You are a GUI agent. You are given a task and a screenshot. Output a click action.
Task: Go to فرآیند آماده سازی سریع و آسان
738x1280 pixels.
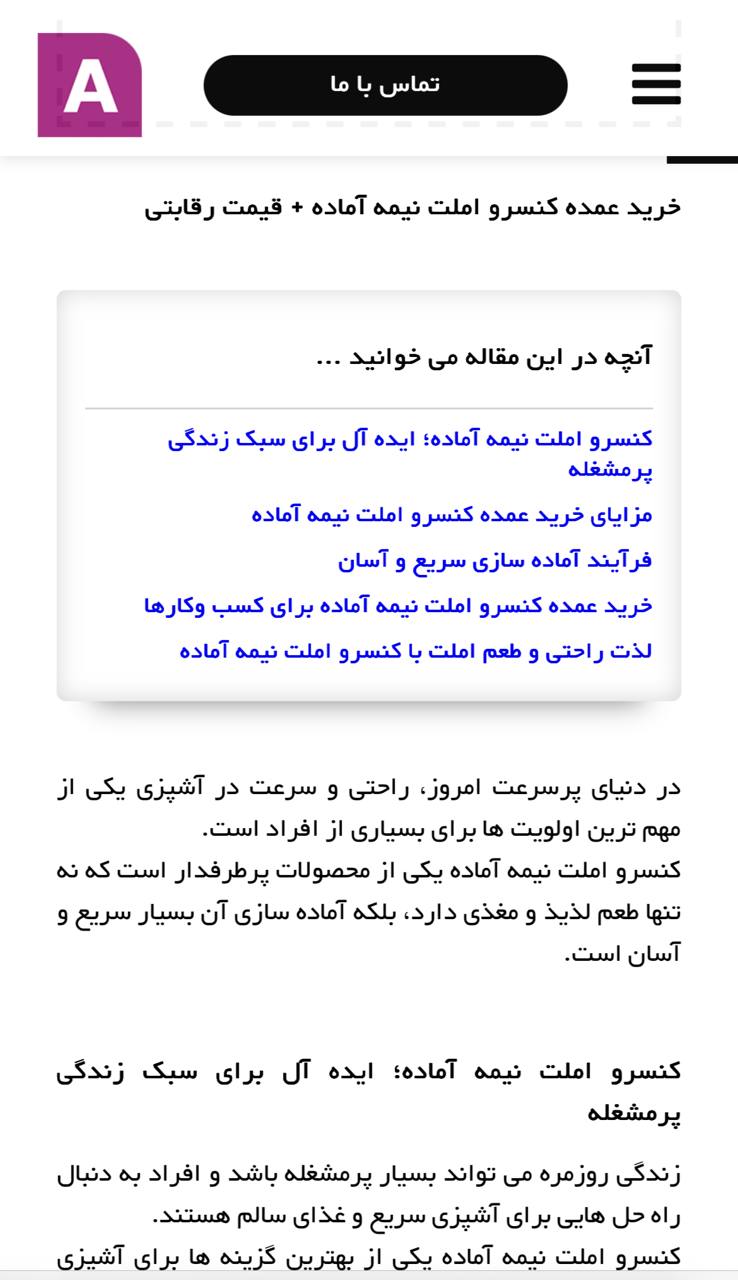point(494,560)
